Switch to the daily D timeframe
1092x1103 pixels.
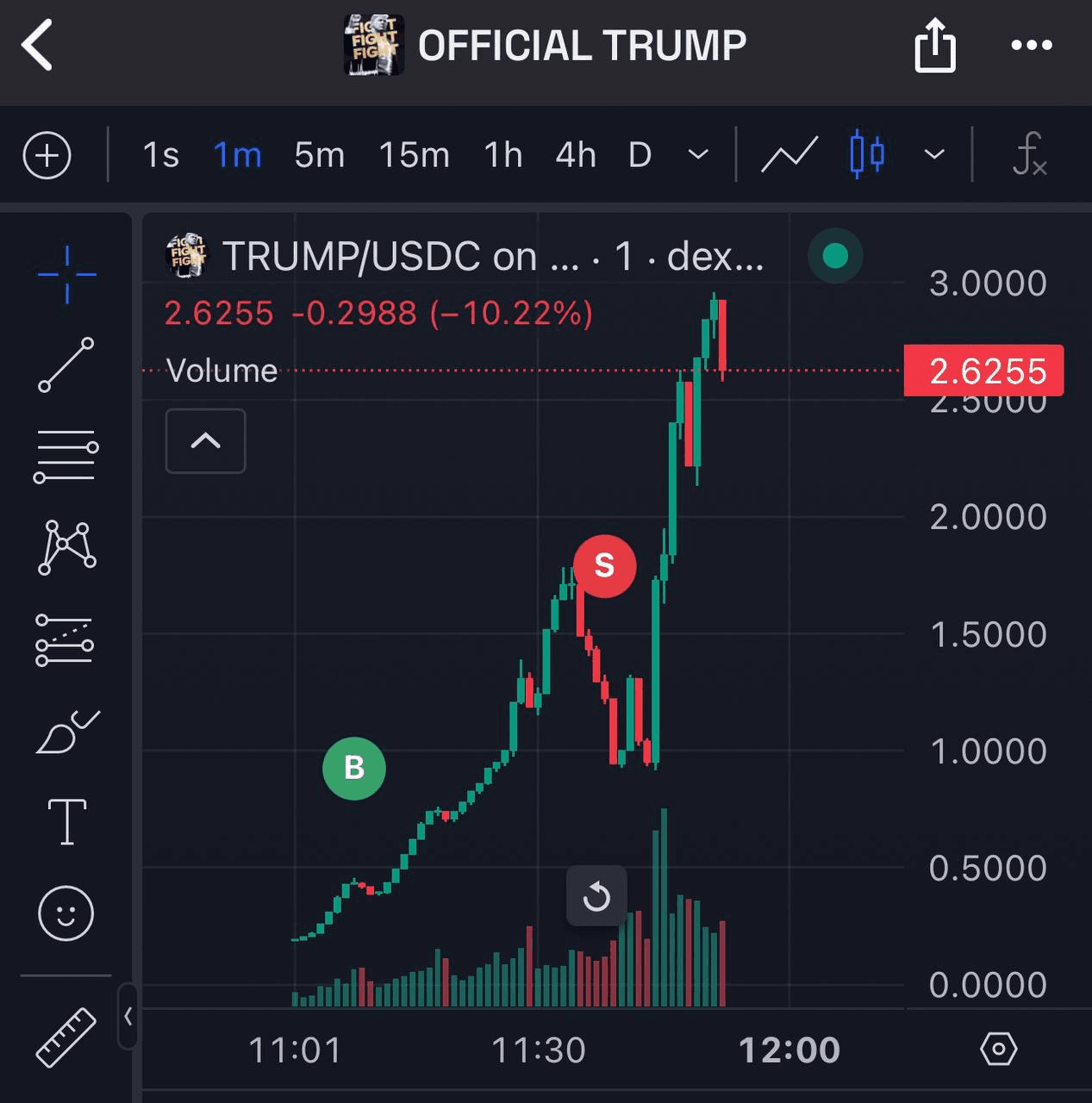(x=640, y=156)
